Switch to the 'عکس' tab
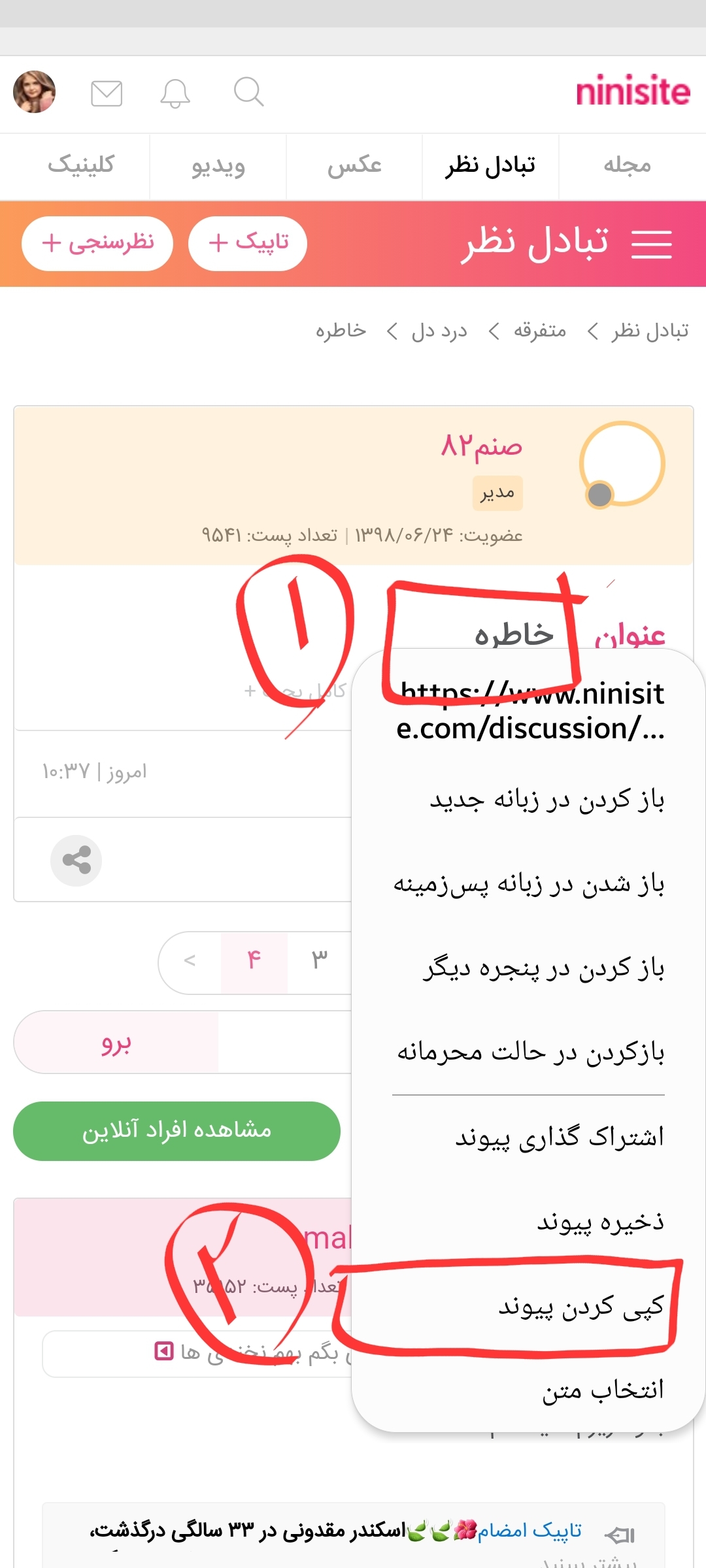This screenshot has height=1568, width=706. (x=354, y=165)
